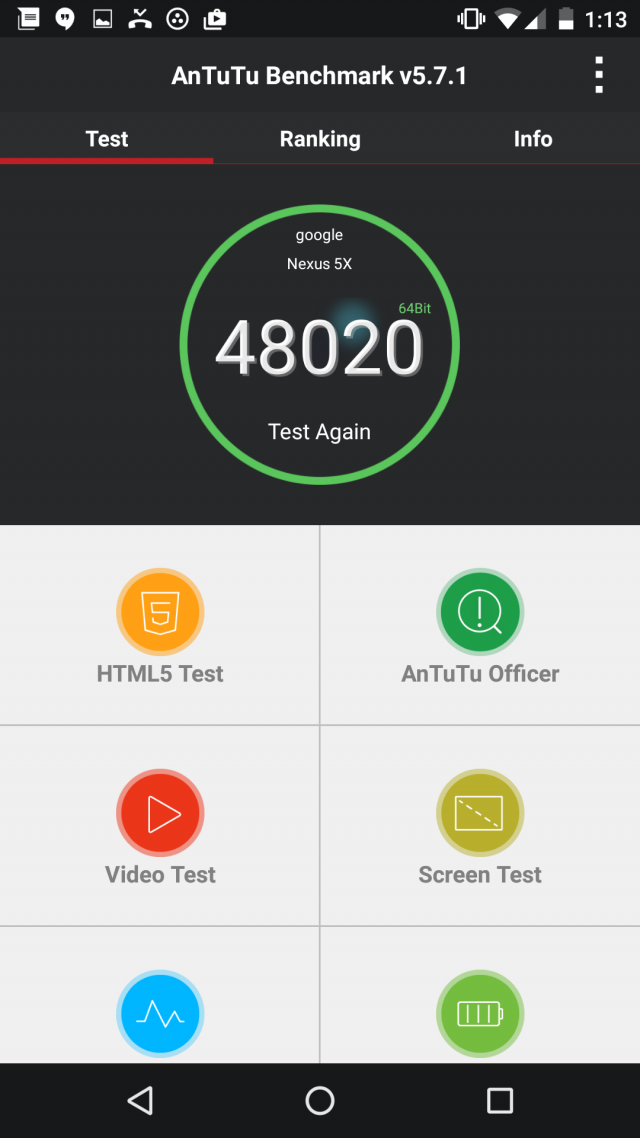Run the Screen Test
This screenshot has width=640, height=1138.
pos(480,826)
